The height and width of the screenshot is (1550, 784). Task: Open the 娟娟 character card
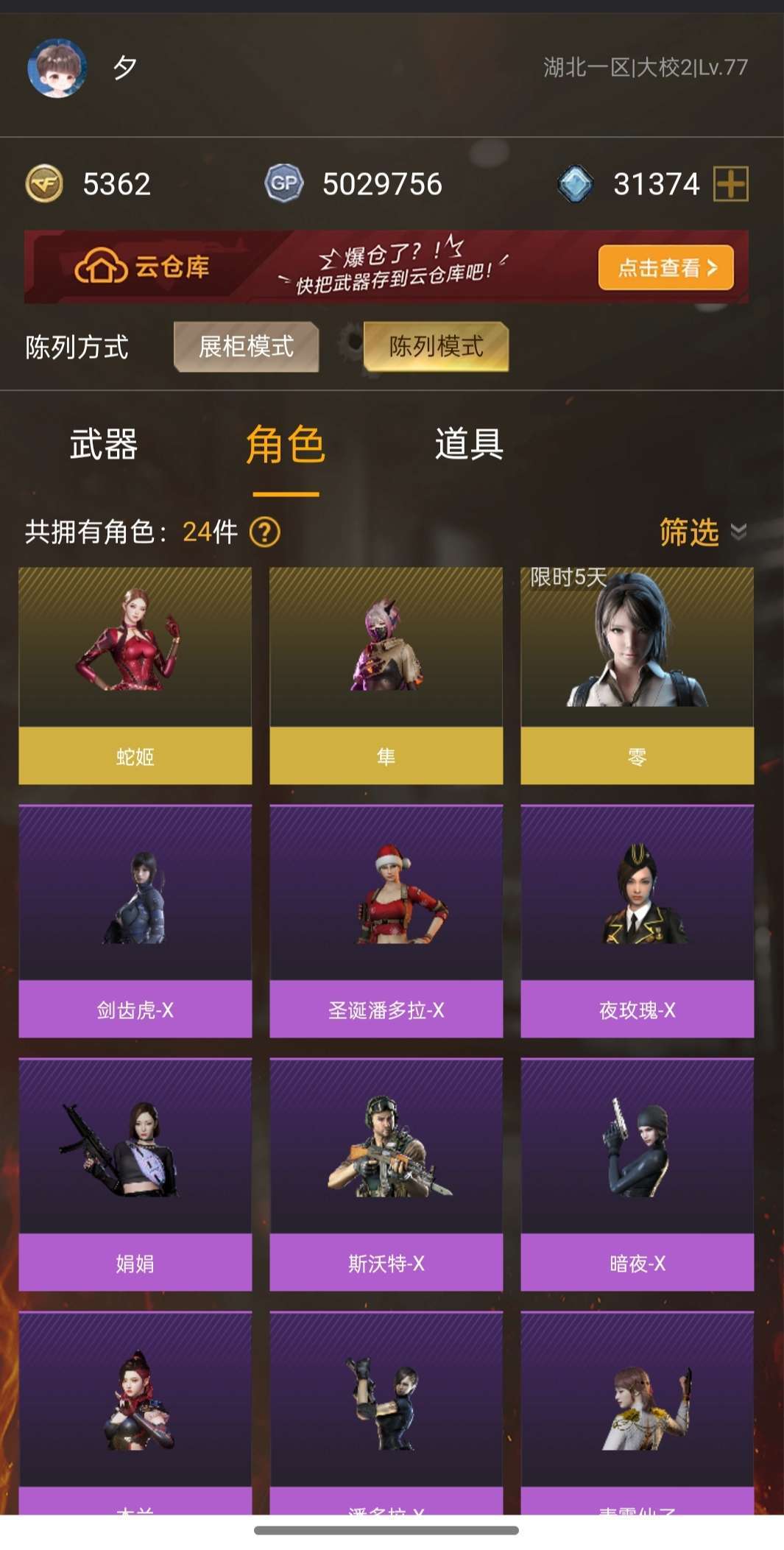pos(135,1174)
